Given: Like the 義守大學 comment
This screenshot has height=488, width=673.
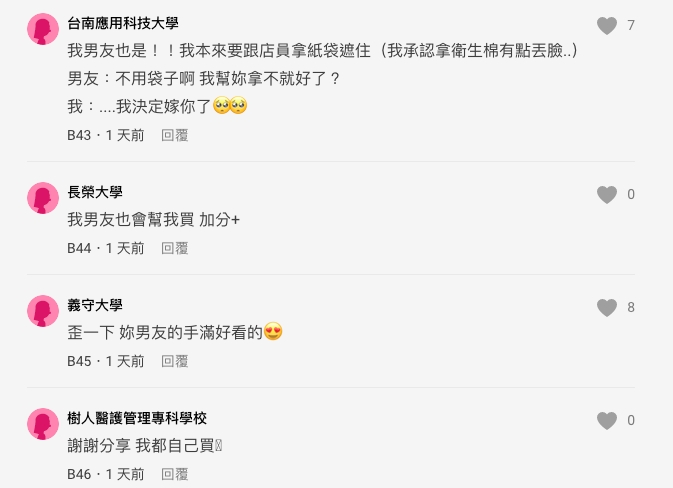Looking at the screenshot, I should point(606,308).
